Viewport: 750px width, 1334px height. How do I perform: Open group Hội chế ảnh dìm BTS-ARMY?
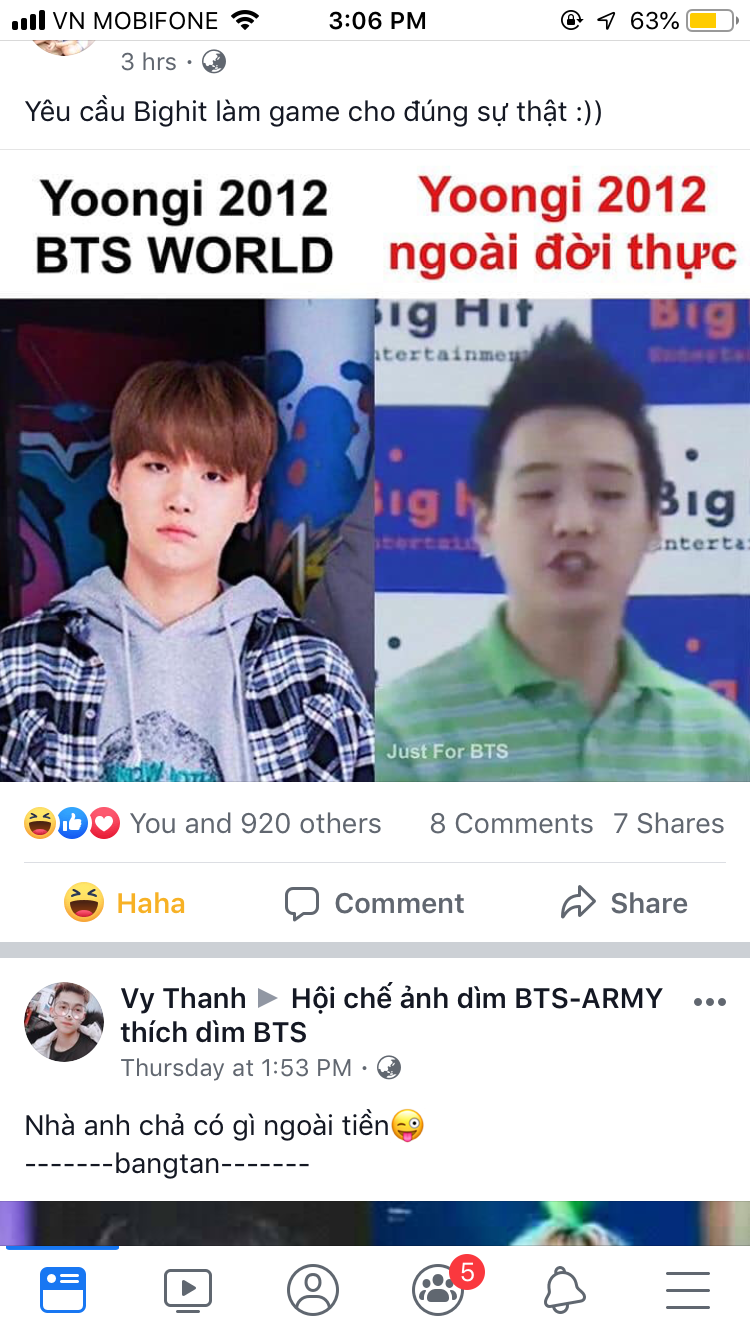click(x=392, y=1015)
